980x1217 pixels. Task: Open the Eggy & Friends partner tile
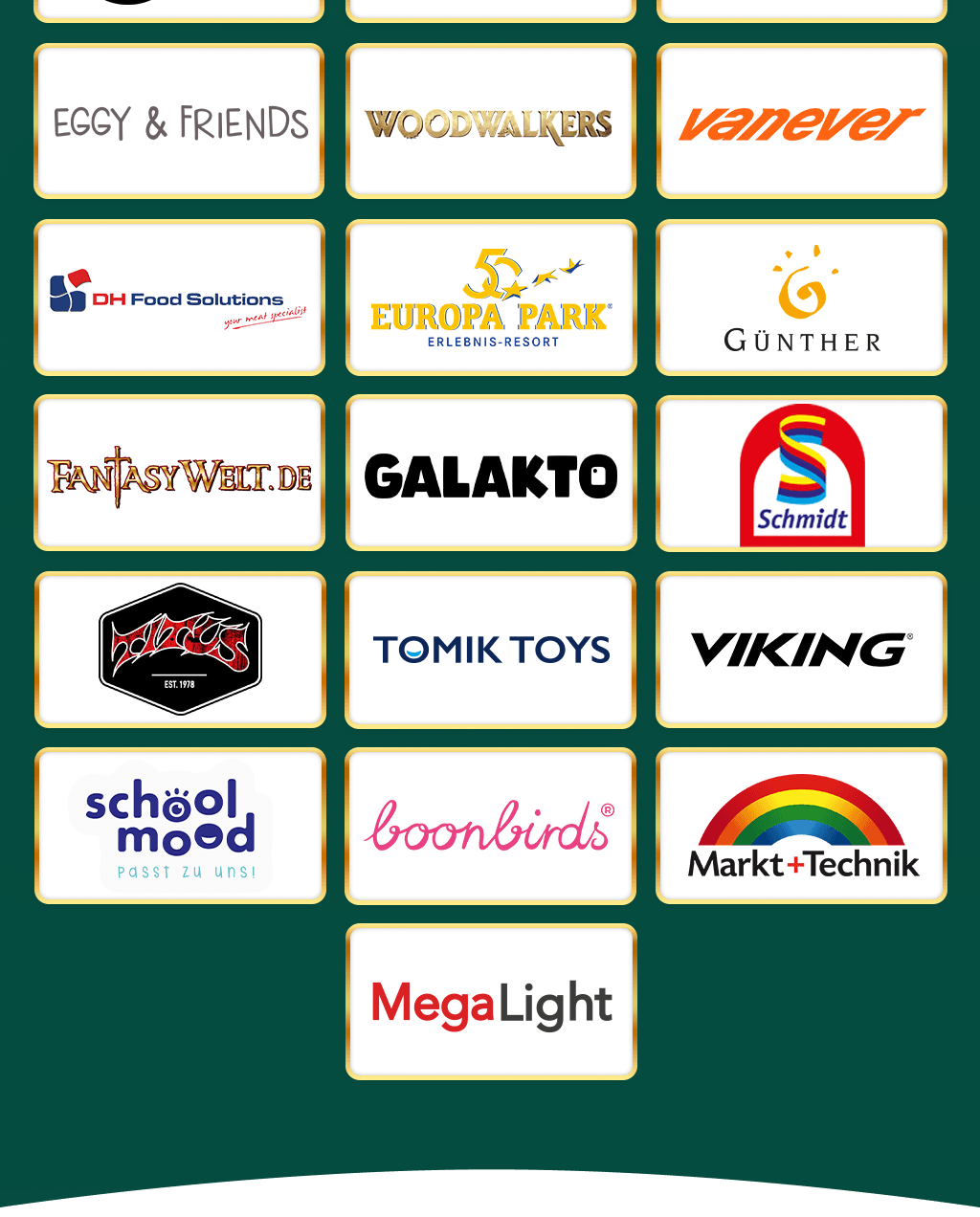pos(179,122)
